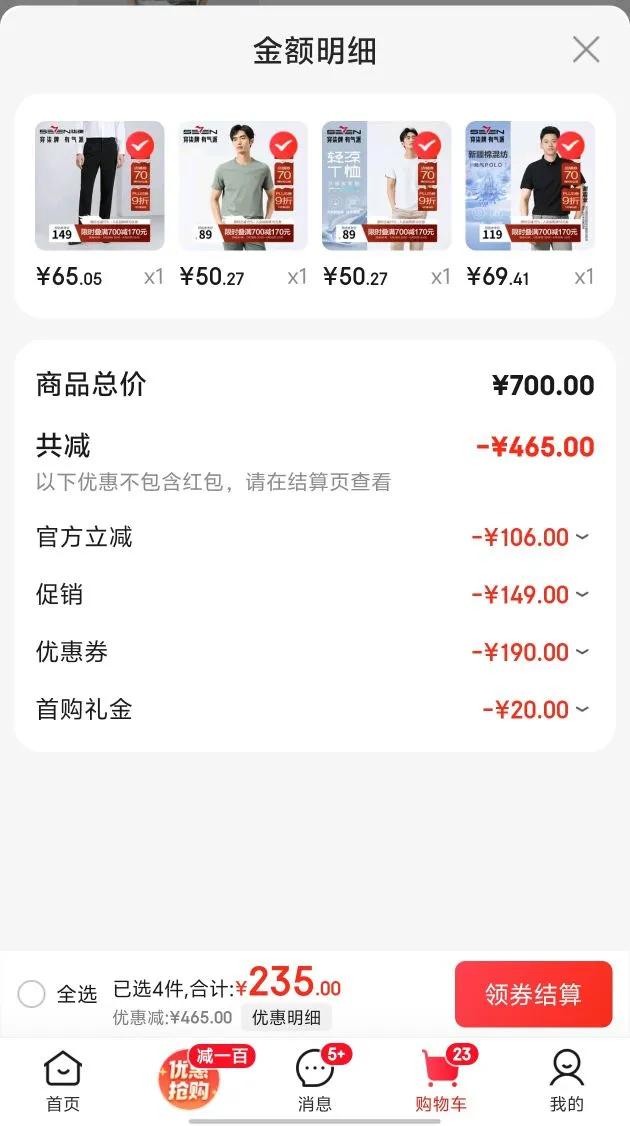
Task: Expand the 官方立减 discount details
Action: coord(530,537)
